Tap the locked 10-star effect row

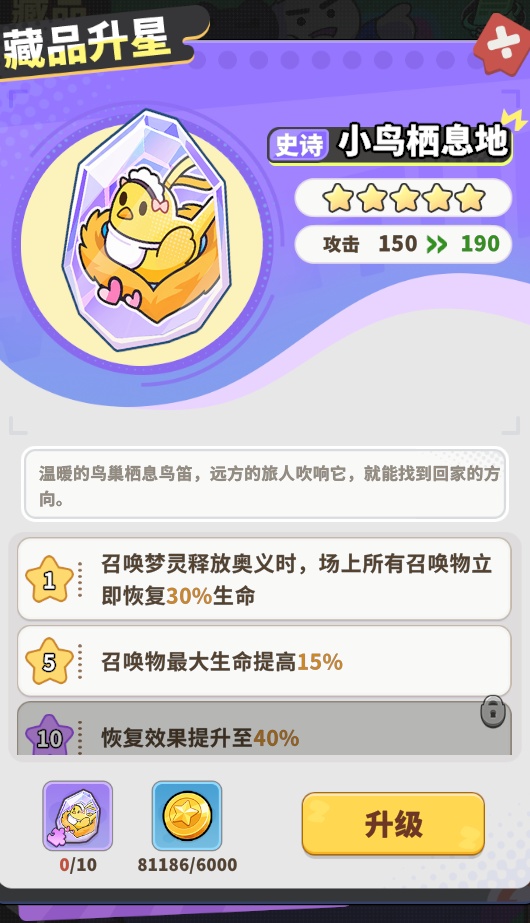click(x=264, y=728)
